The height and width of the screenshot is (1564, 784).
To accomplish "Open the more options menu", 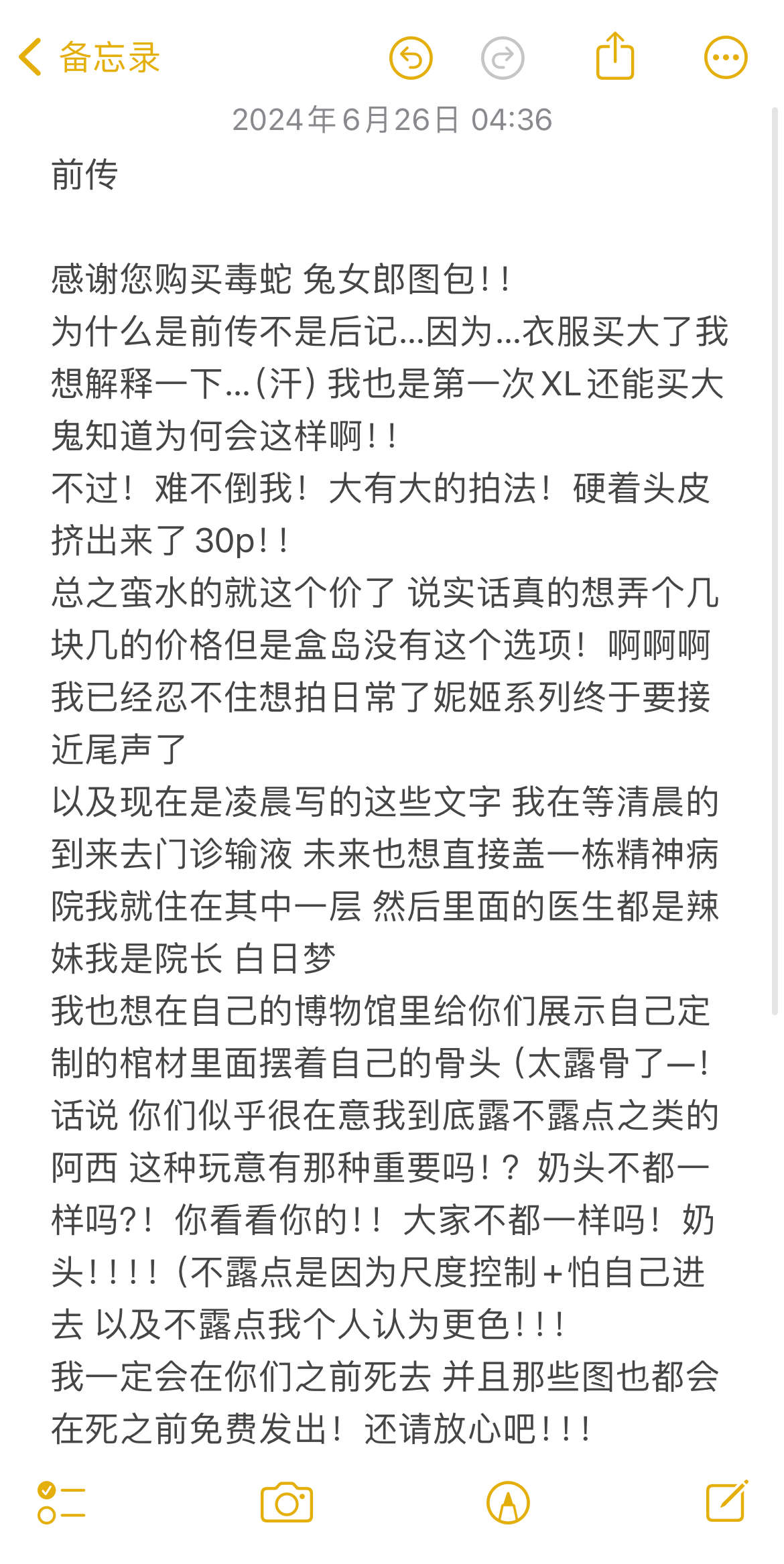I will coord(726,58).
